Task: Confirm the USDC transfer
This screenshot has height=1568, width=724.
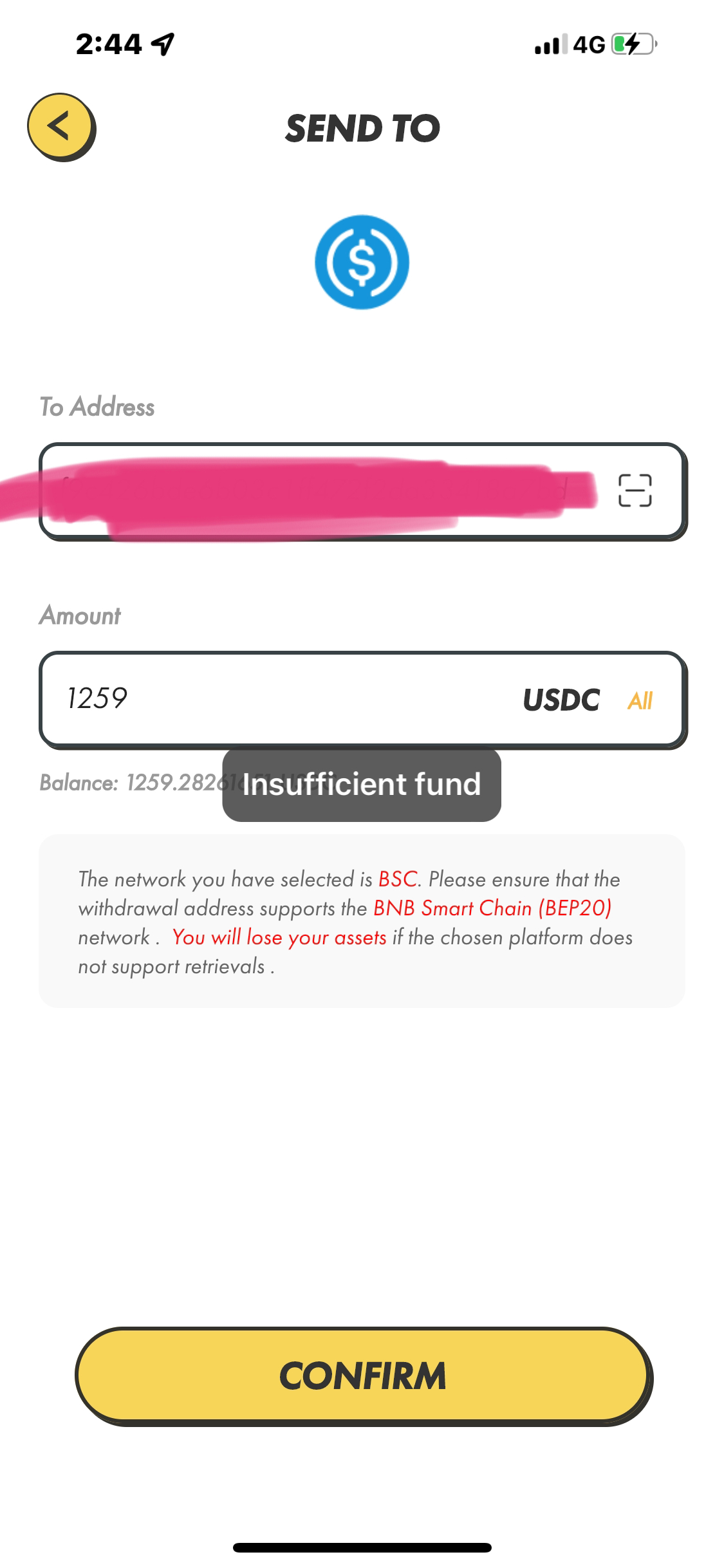Action: point(364,1376)
